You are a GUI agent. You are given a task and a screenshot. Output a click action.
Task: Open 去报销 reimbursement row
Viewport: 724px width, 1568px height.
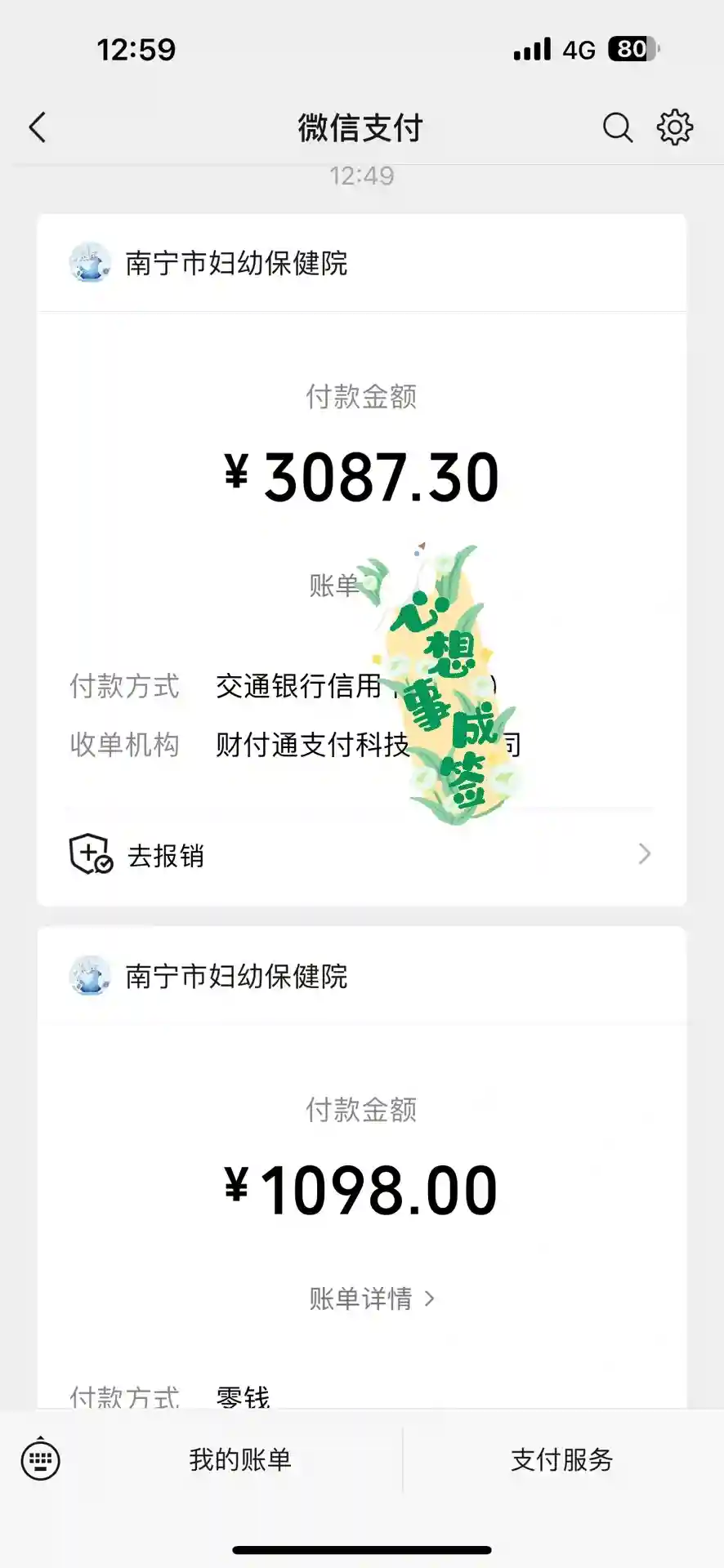pos(361,855)
